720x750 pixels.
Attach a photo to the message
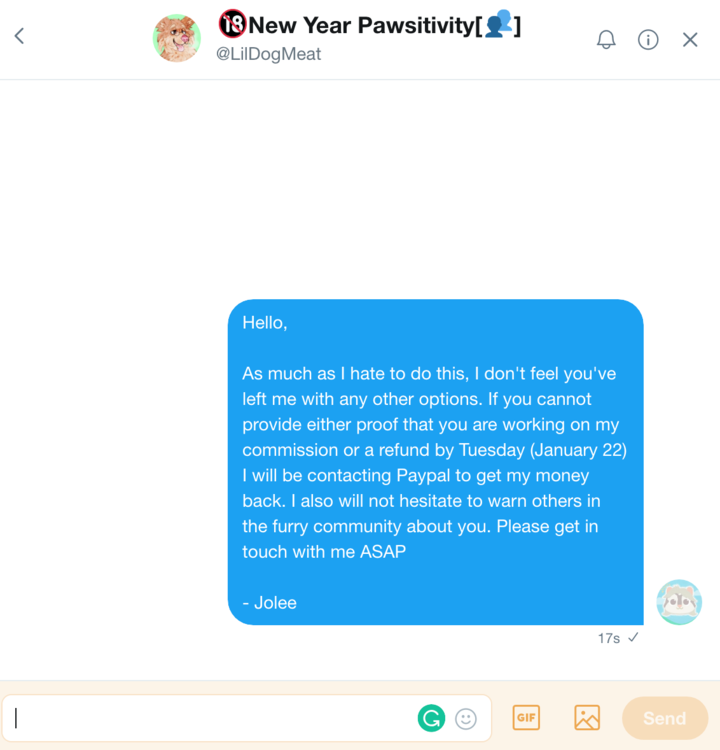(x=587, y=717)
